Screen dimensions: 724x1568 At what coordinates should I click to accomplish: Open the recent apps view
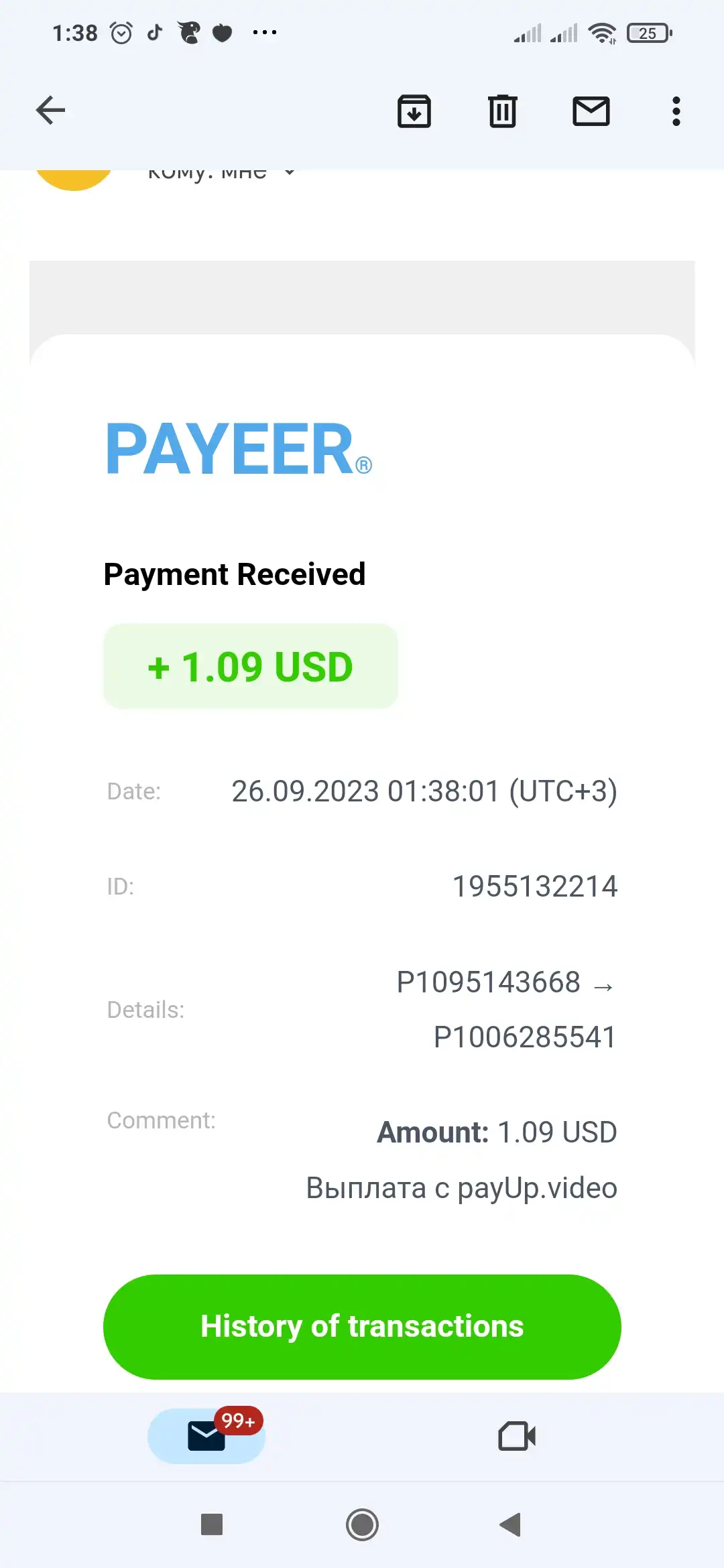pyautogui.click(x=212, y=1524)
